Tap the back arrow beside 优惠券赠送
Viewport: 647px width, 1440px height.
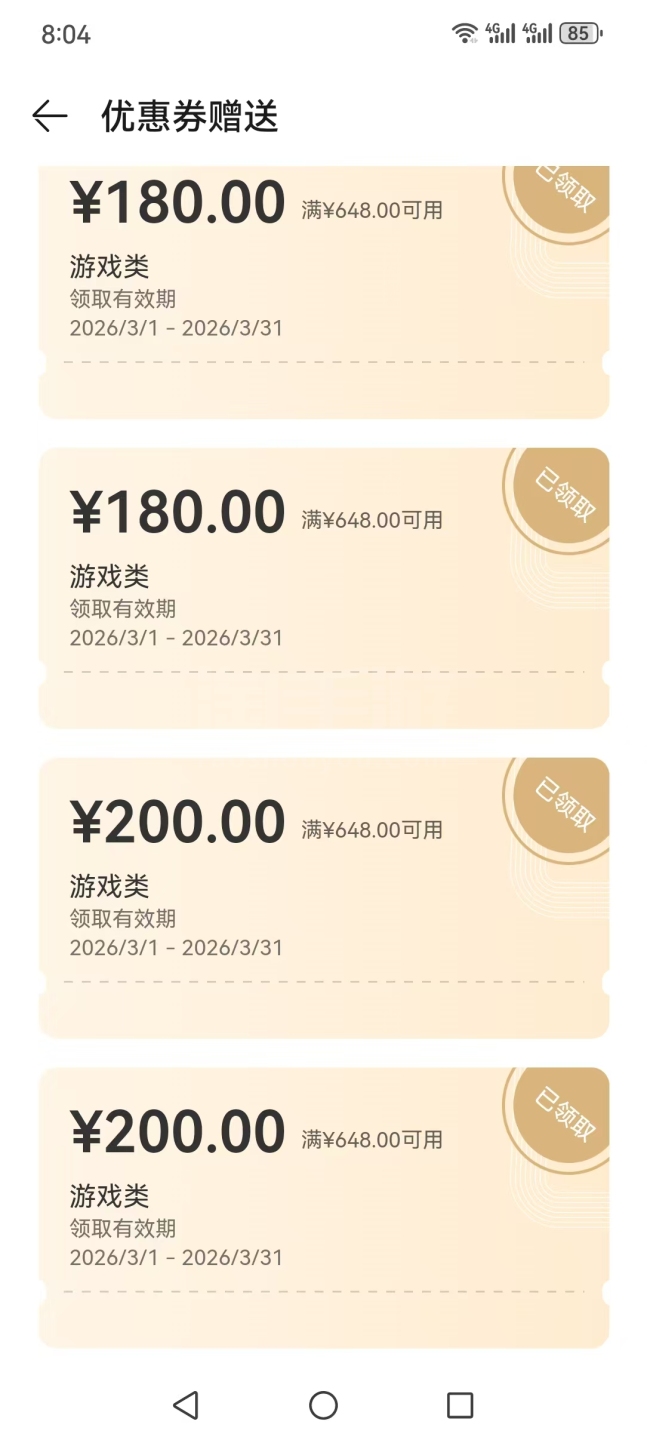pyautogui.click(x=49, y=117)
